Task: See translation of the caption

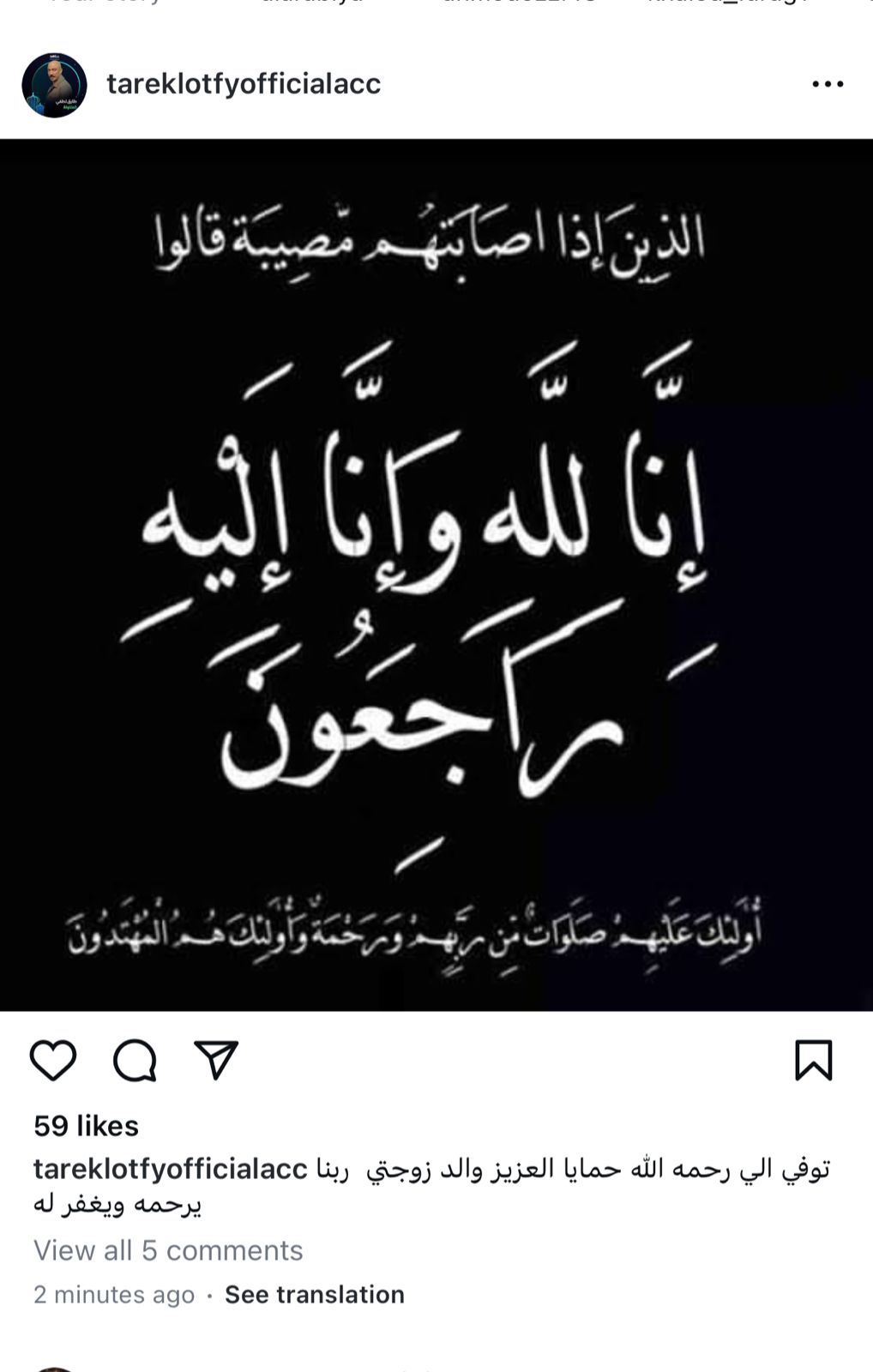Action: [x=314, y=1295]
